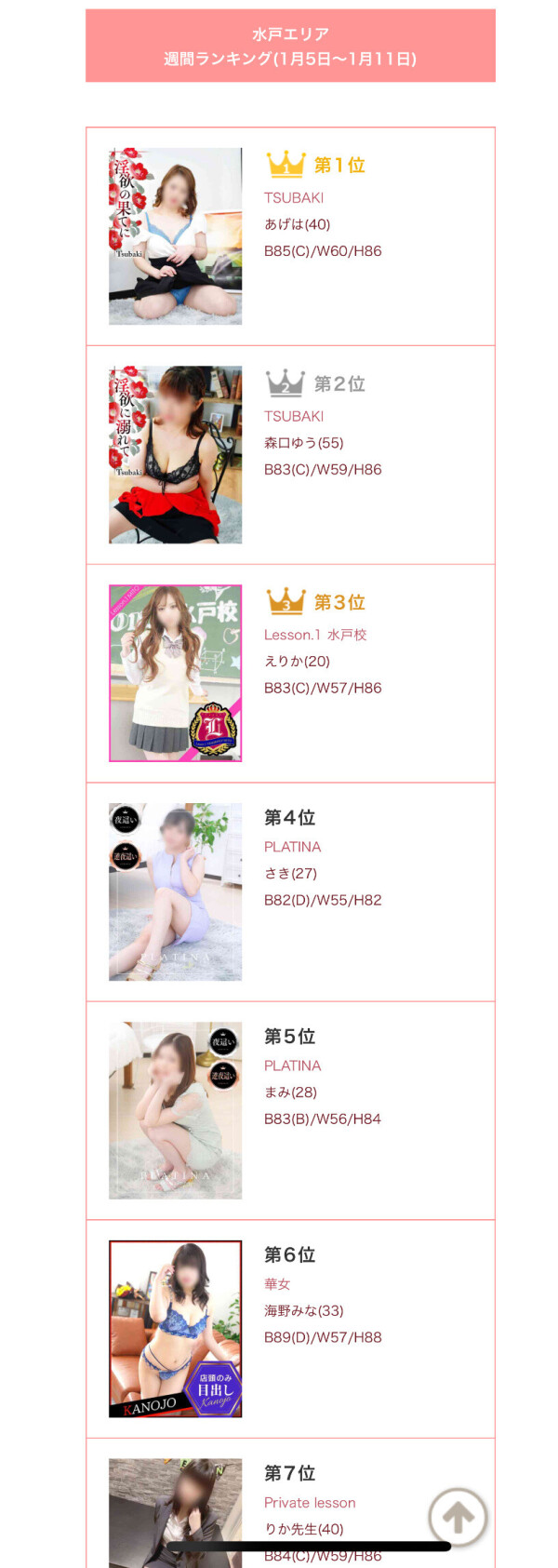
Task: Open the fourth-place さき card
Action: pos(290,891)
